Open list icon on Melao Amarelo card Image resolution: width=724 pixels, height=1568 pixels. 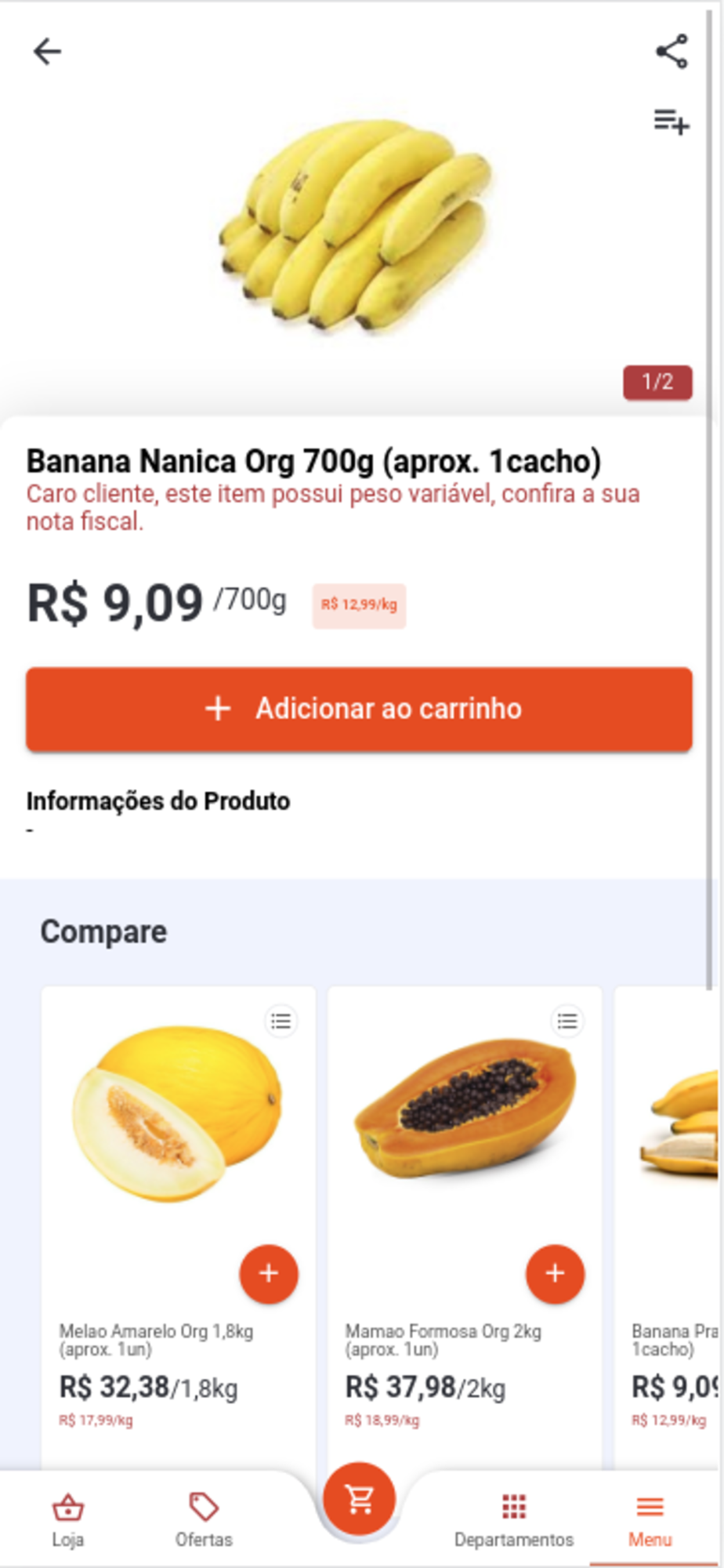click(281, 1021)
